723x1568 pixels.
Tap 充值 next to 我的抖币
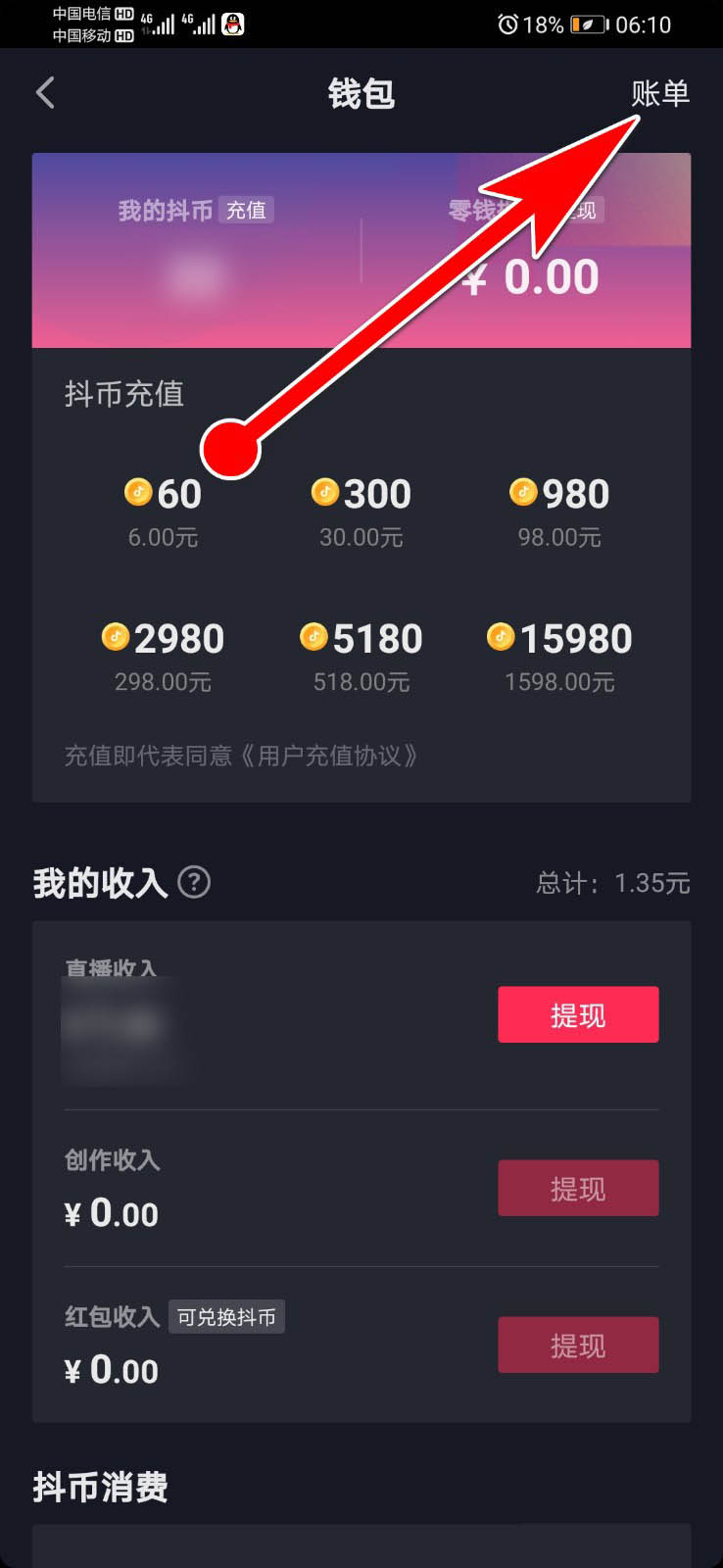tap(246, 211)
